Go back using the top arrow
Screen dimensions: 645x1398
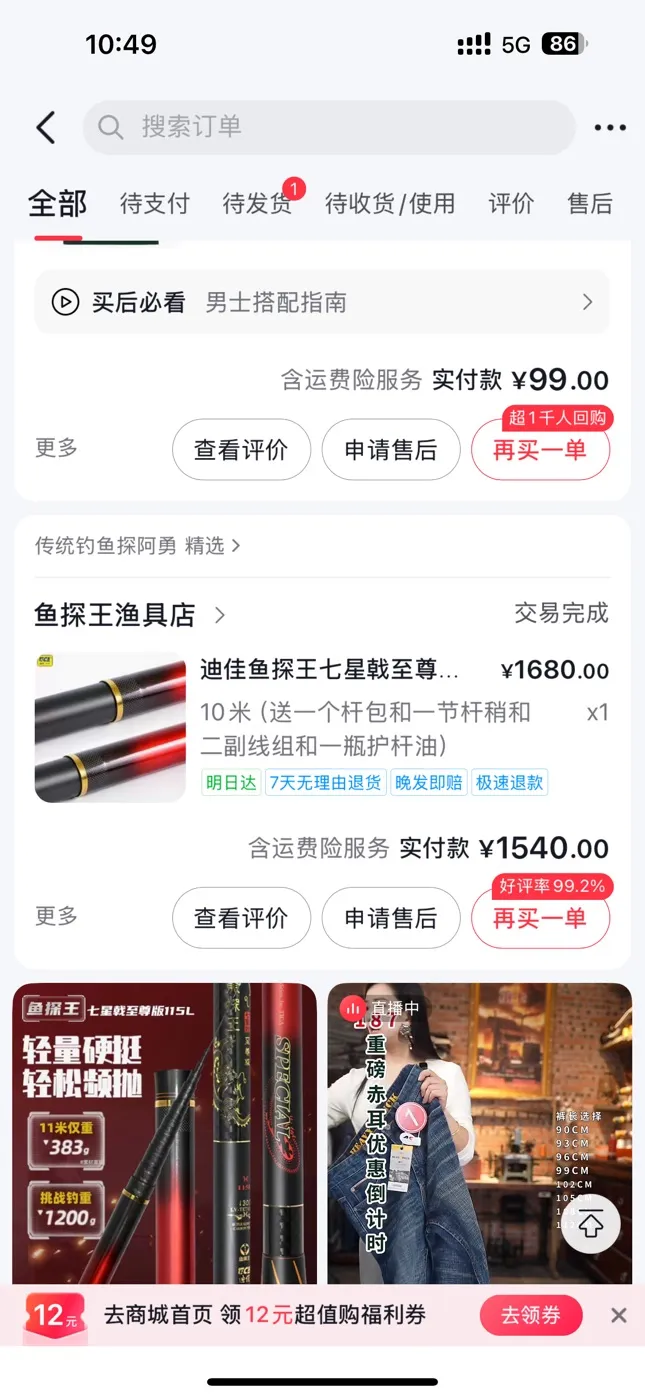[x=45, y=127]
